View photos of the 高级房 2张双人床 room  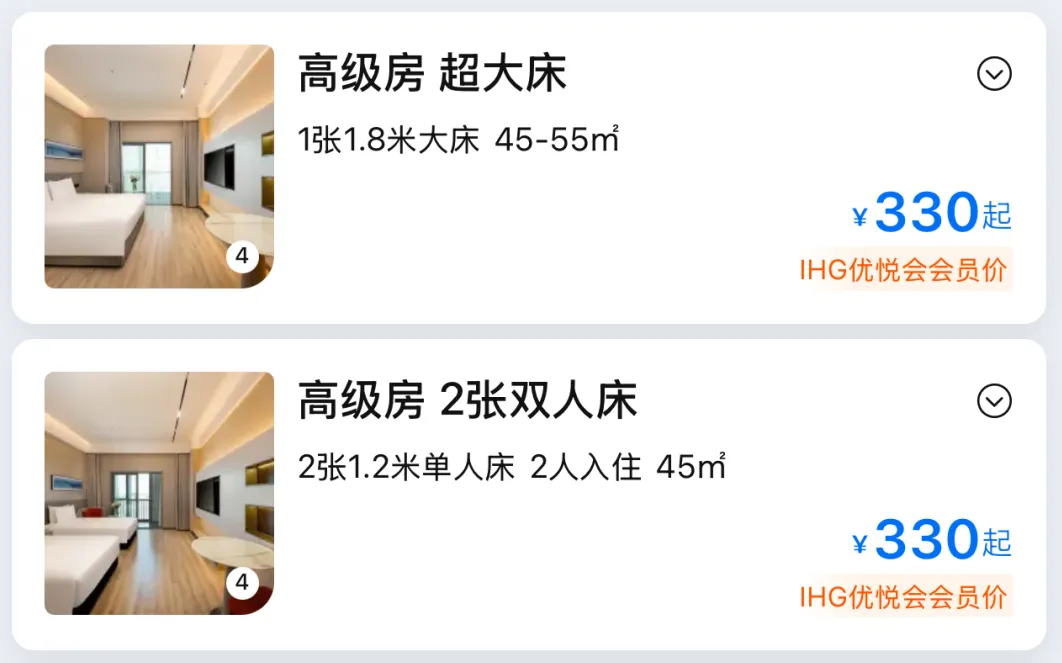[x=159, y=493]
